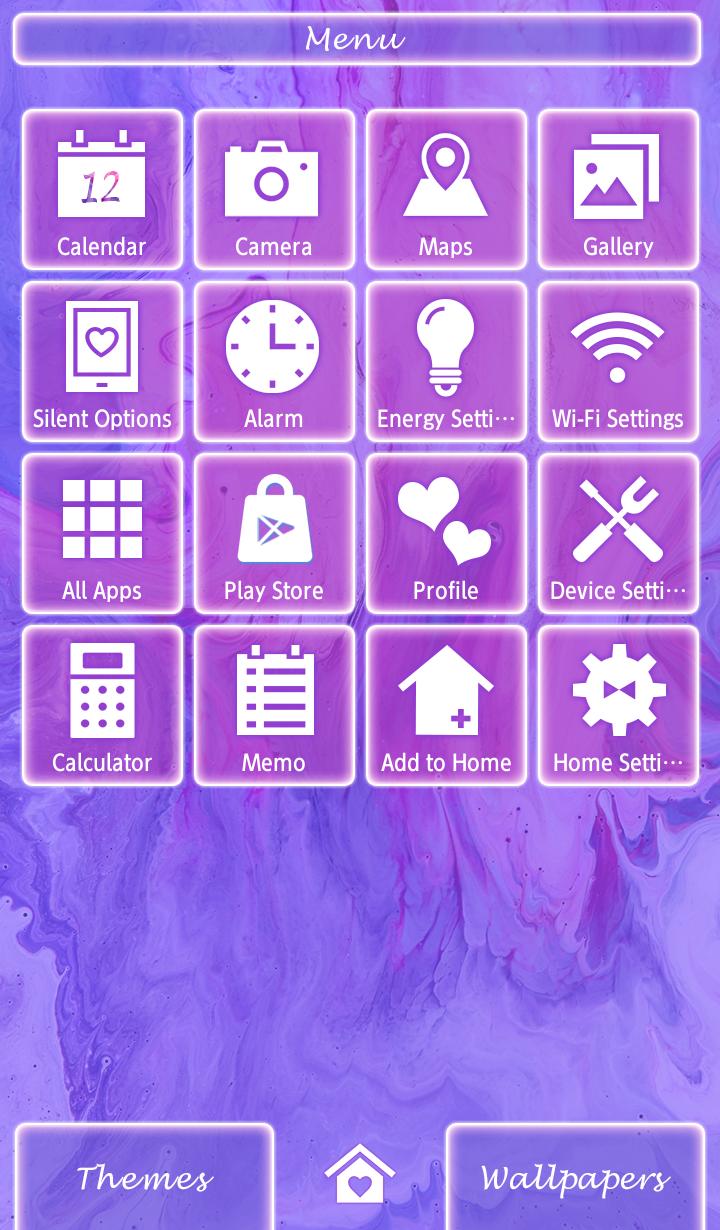720x1230 pixels.
Task: Tap the Themes button
Action: (x=144, y=1177)
